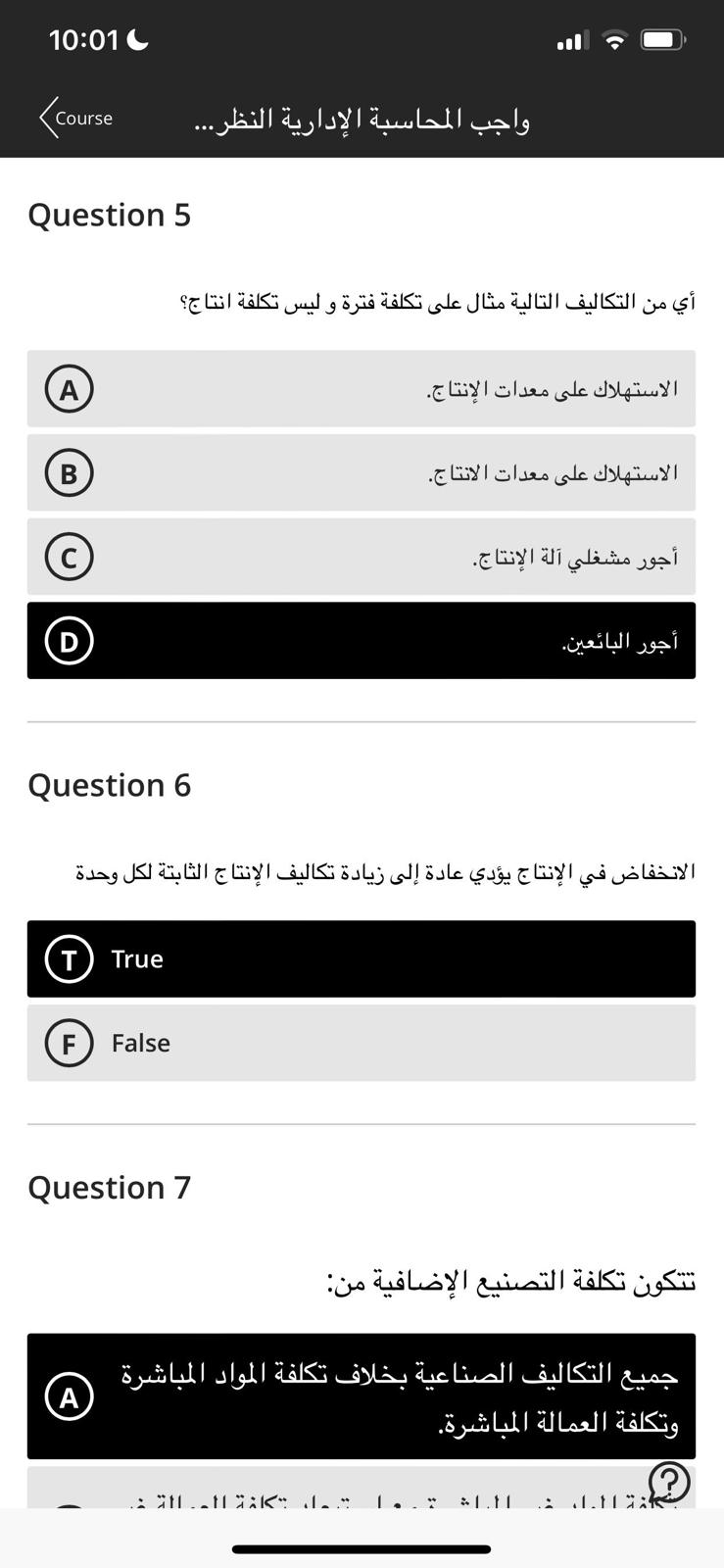Image resolution: width=724 pixels, height=1568 pixels.
Task: Tap the circled F icon beside False
Action: pyautogui.click(x=68, y=1043)
